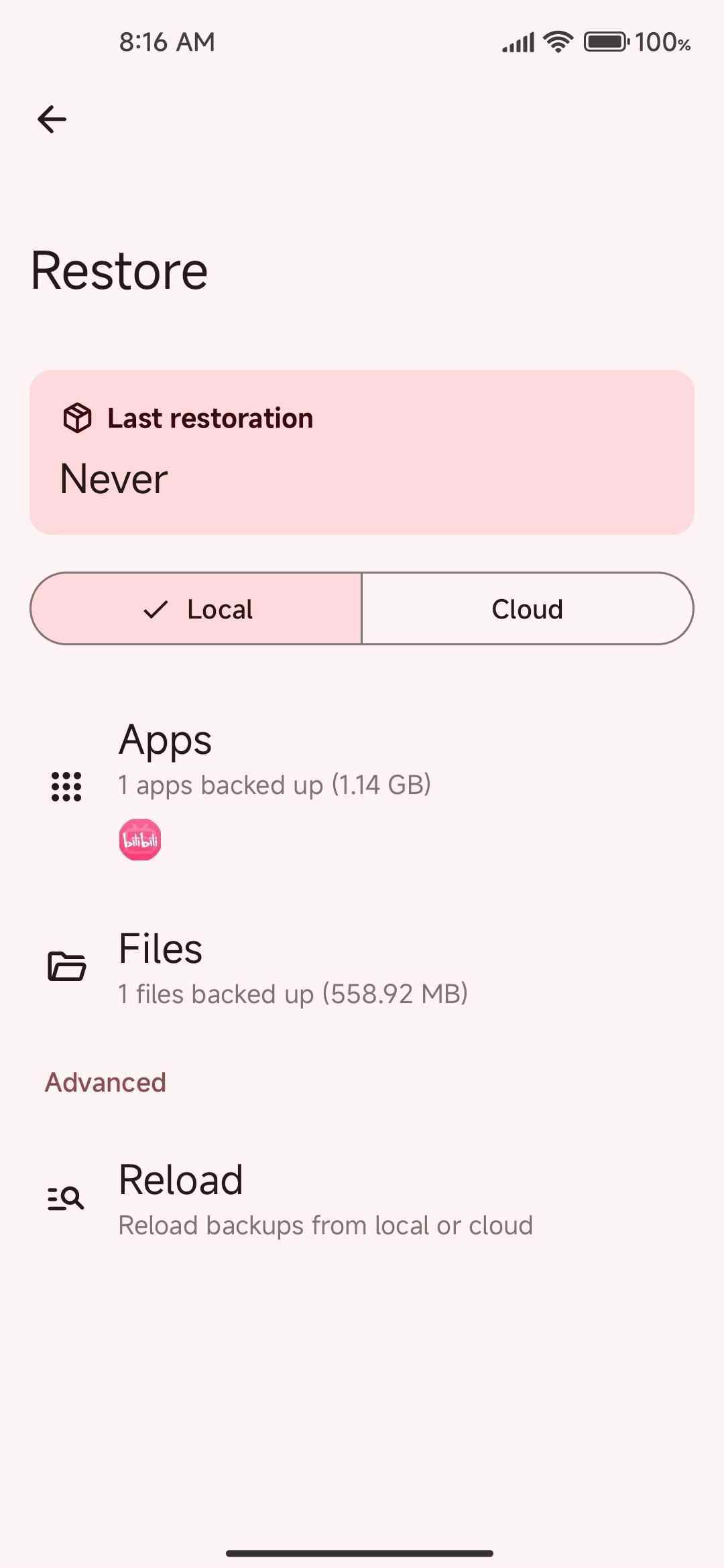Select the package icon beside Last restoration

pos(76,417)
